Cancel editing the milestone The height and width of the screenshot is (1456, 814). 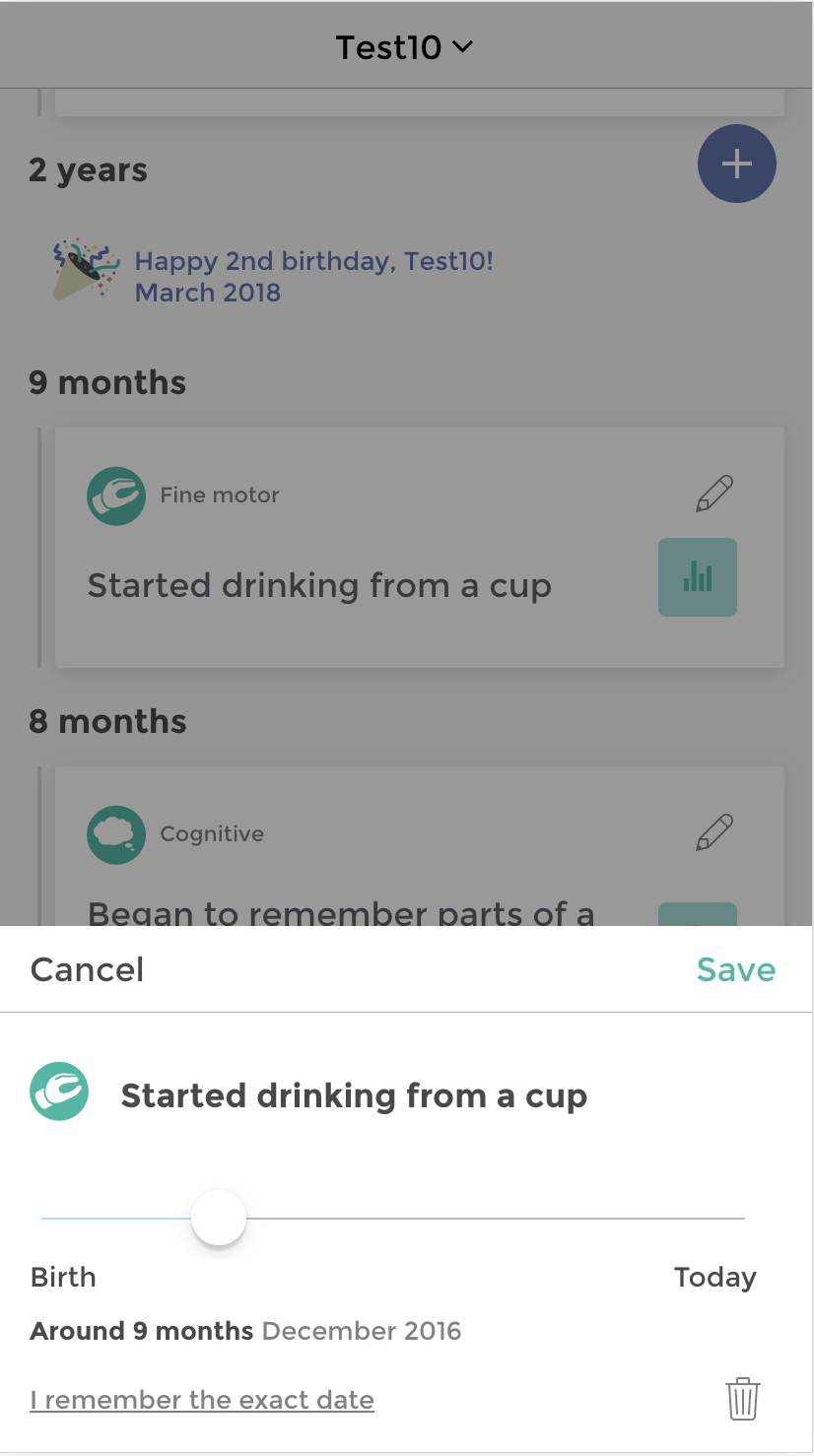tap(86, 969)
